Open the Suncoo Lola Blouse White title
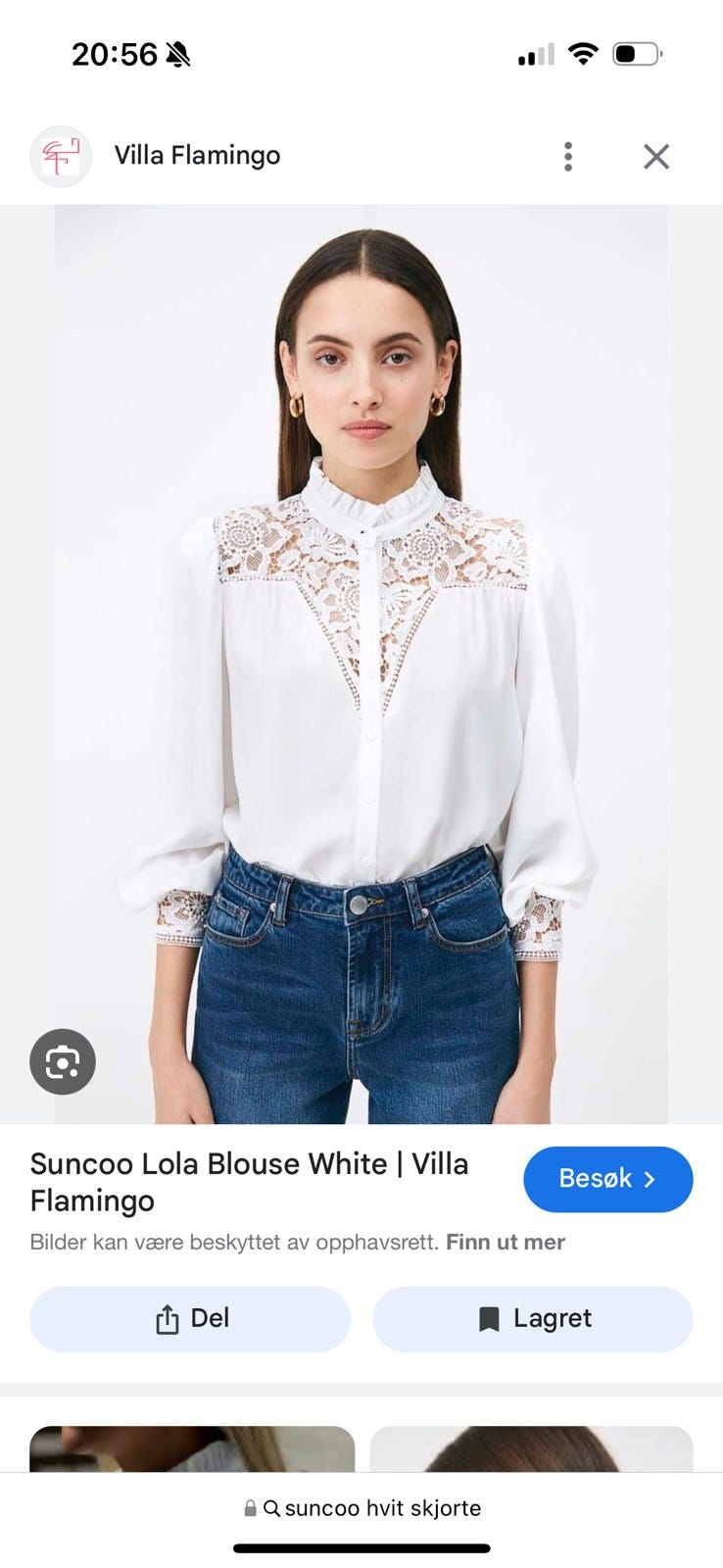The width and height of the screenshot is (723, 1568). [250, 1182]
